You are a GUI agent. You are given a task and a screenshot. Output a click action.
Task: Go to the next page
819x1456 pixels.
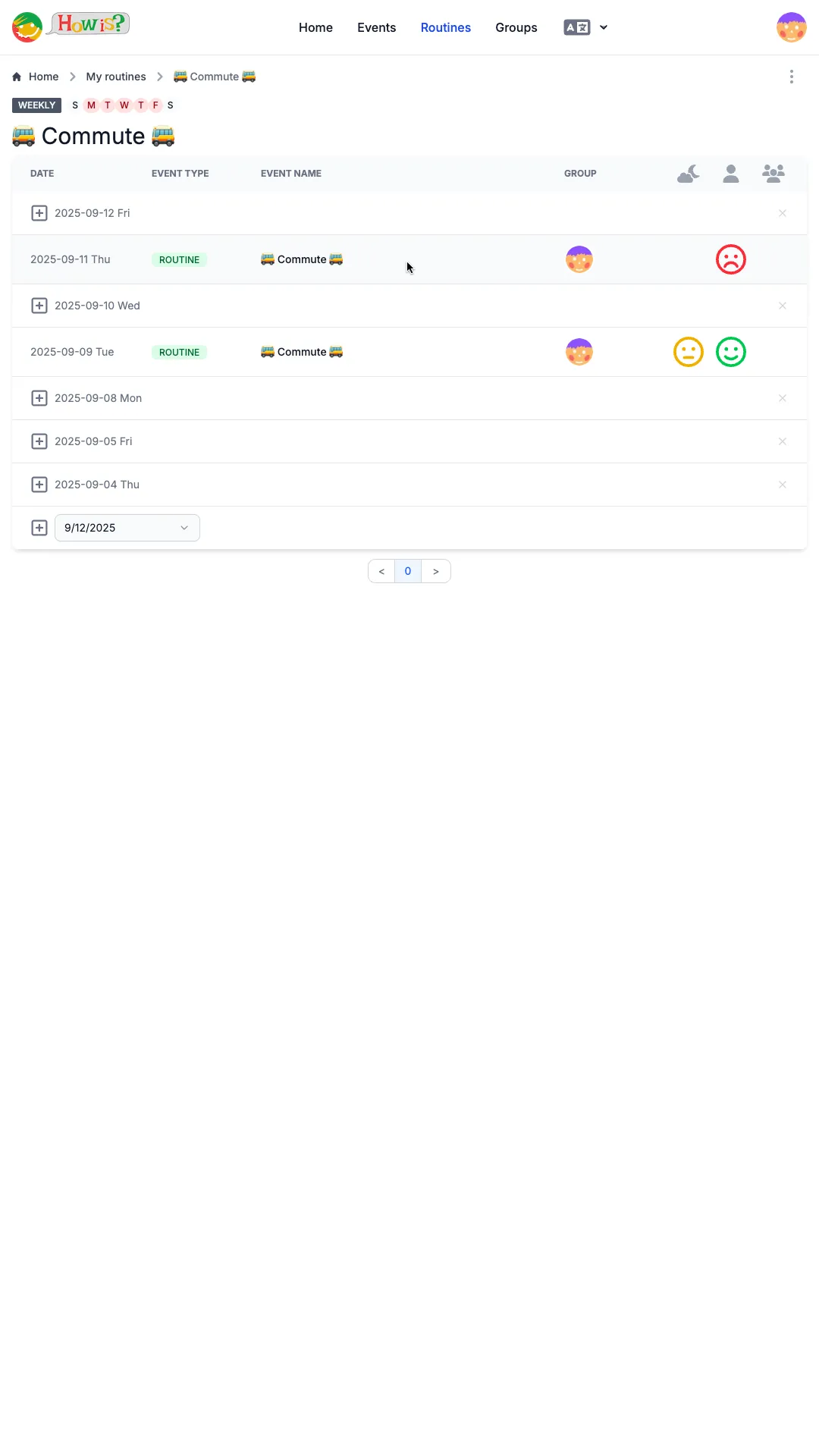(435, 571)
